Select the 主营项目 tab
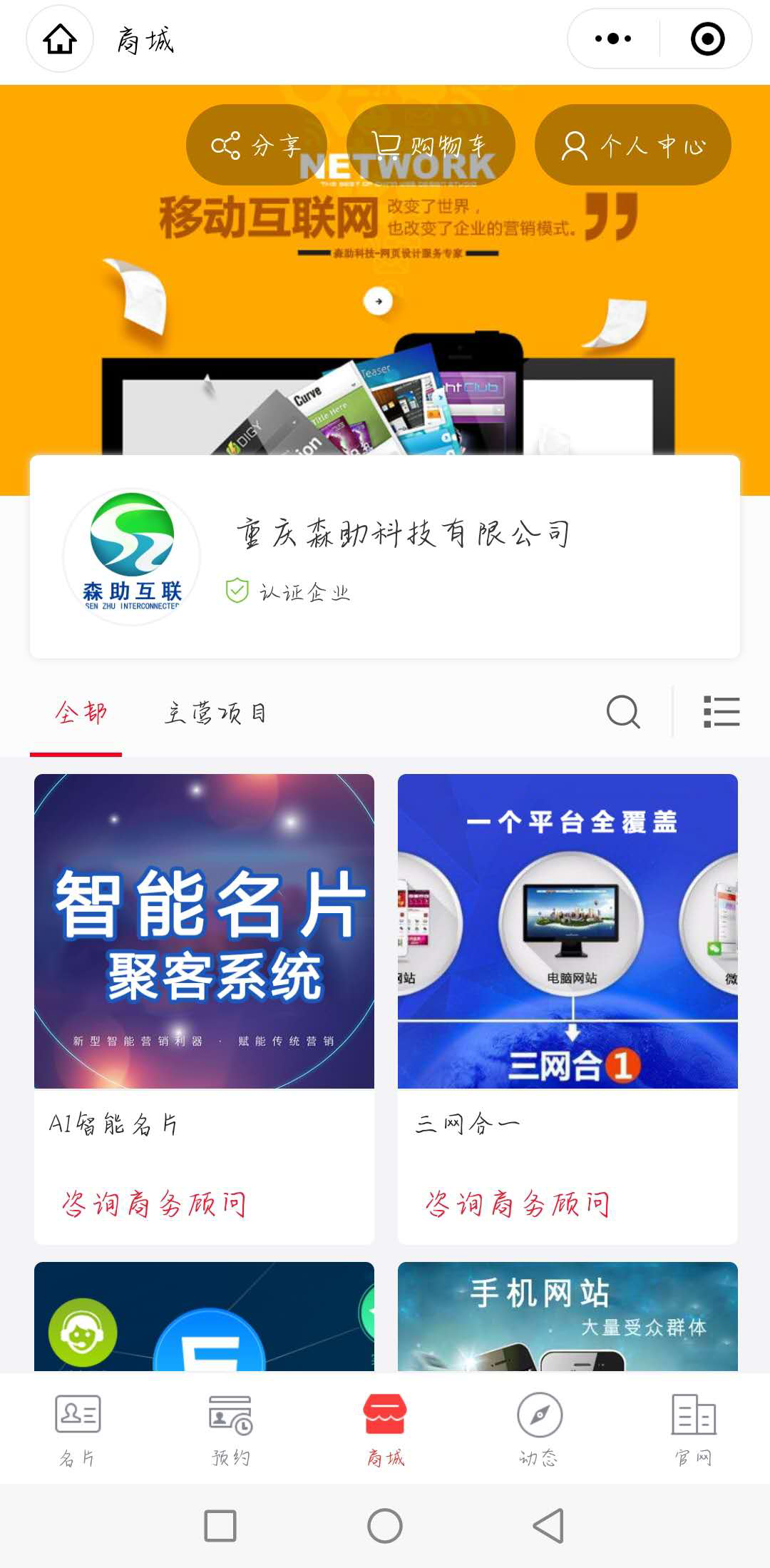 [x=215, y=713]
